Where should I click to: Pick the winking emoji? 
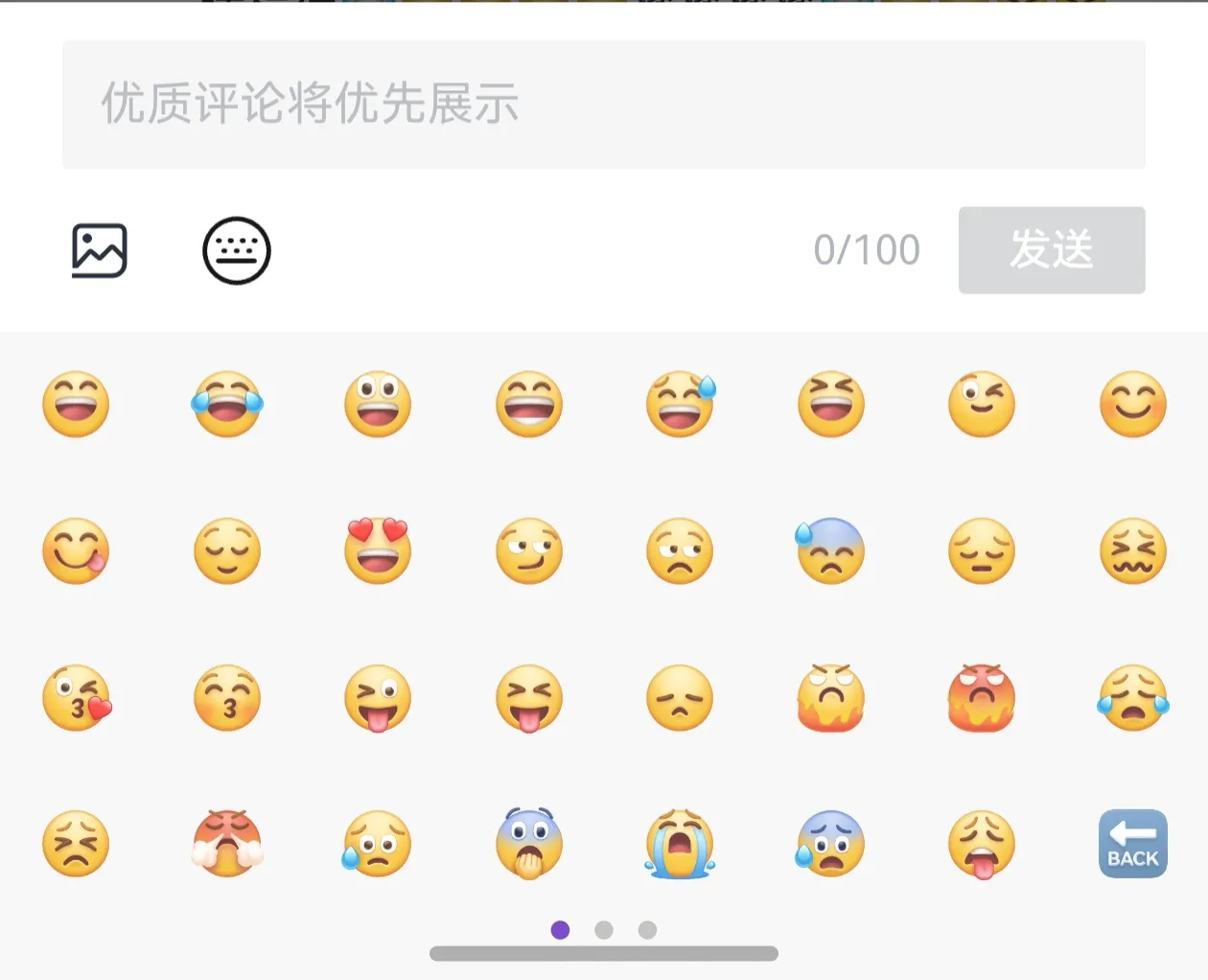click(x=981, y=404)
